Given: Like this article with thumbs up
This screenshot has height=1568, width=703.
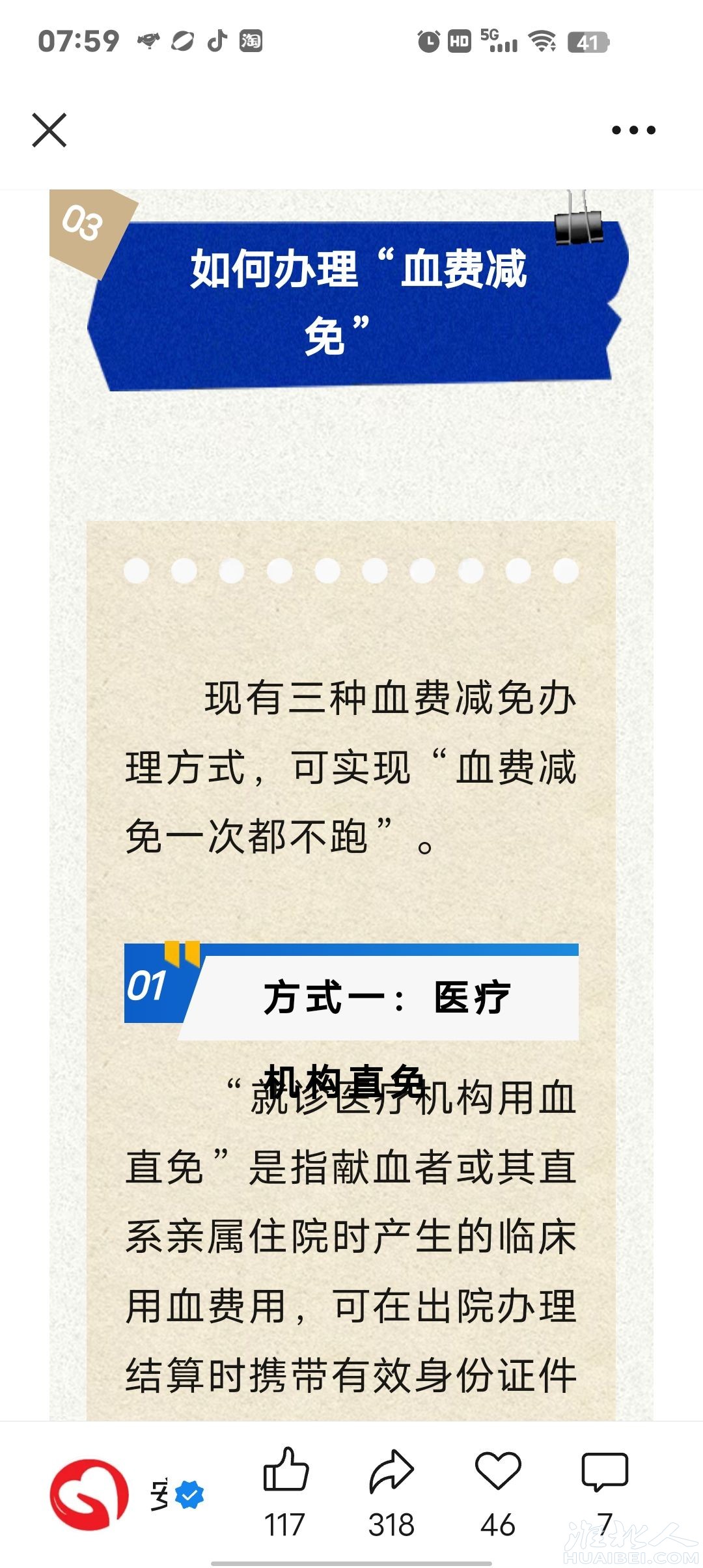Looking at the screenshot, I should [x=285, y=1470].
